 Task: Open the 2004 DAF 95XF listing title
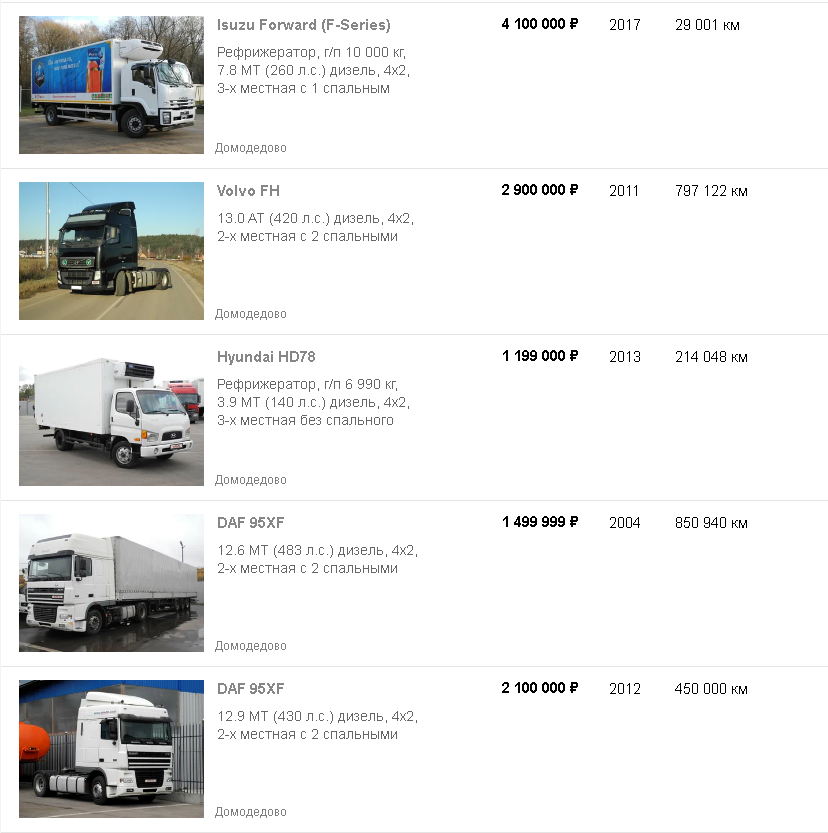point(251,523)
